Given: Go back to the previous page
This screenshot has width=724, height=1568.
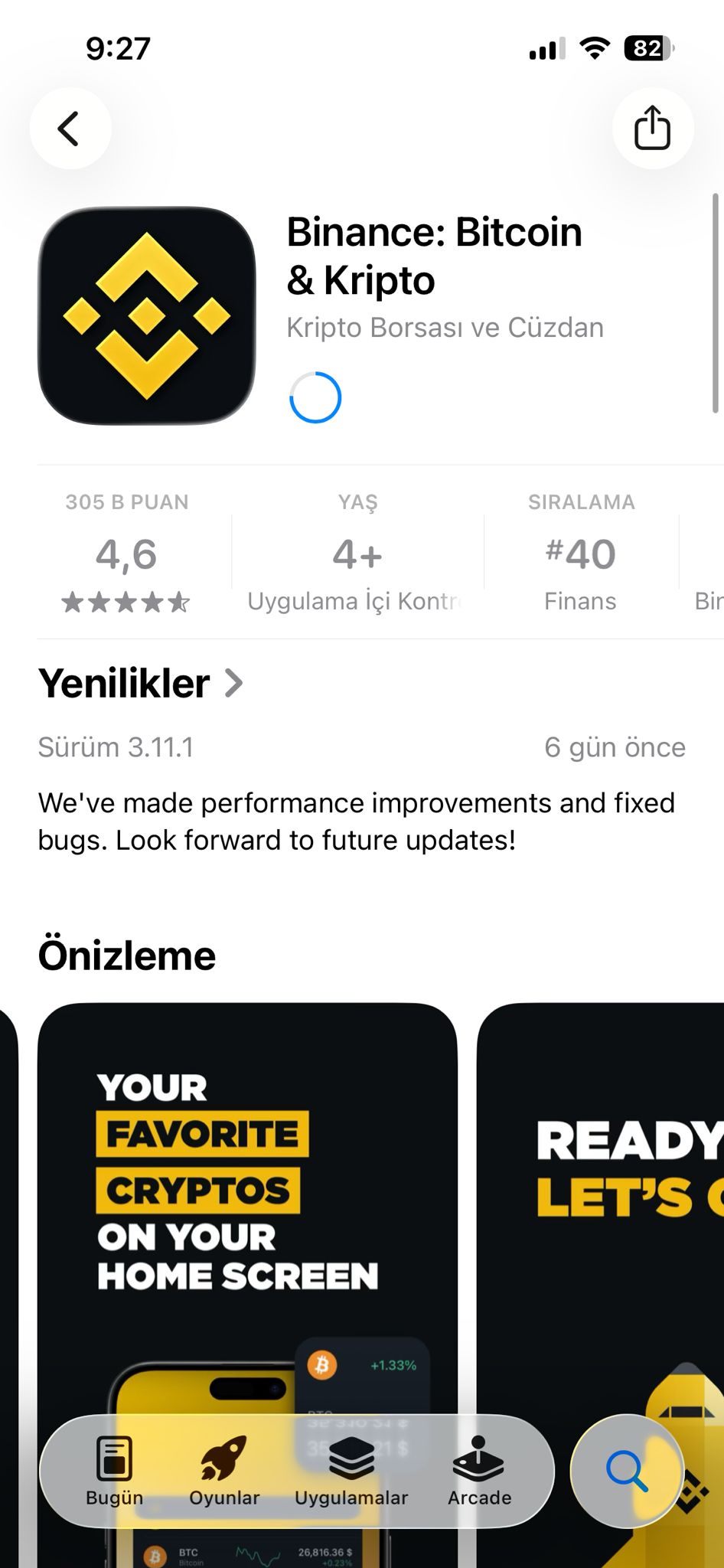Looking at the screenshot, I should tap(70, 128).
